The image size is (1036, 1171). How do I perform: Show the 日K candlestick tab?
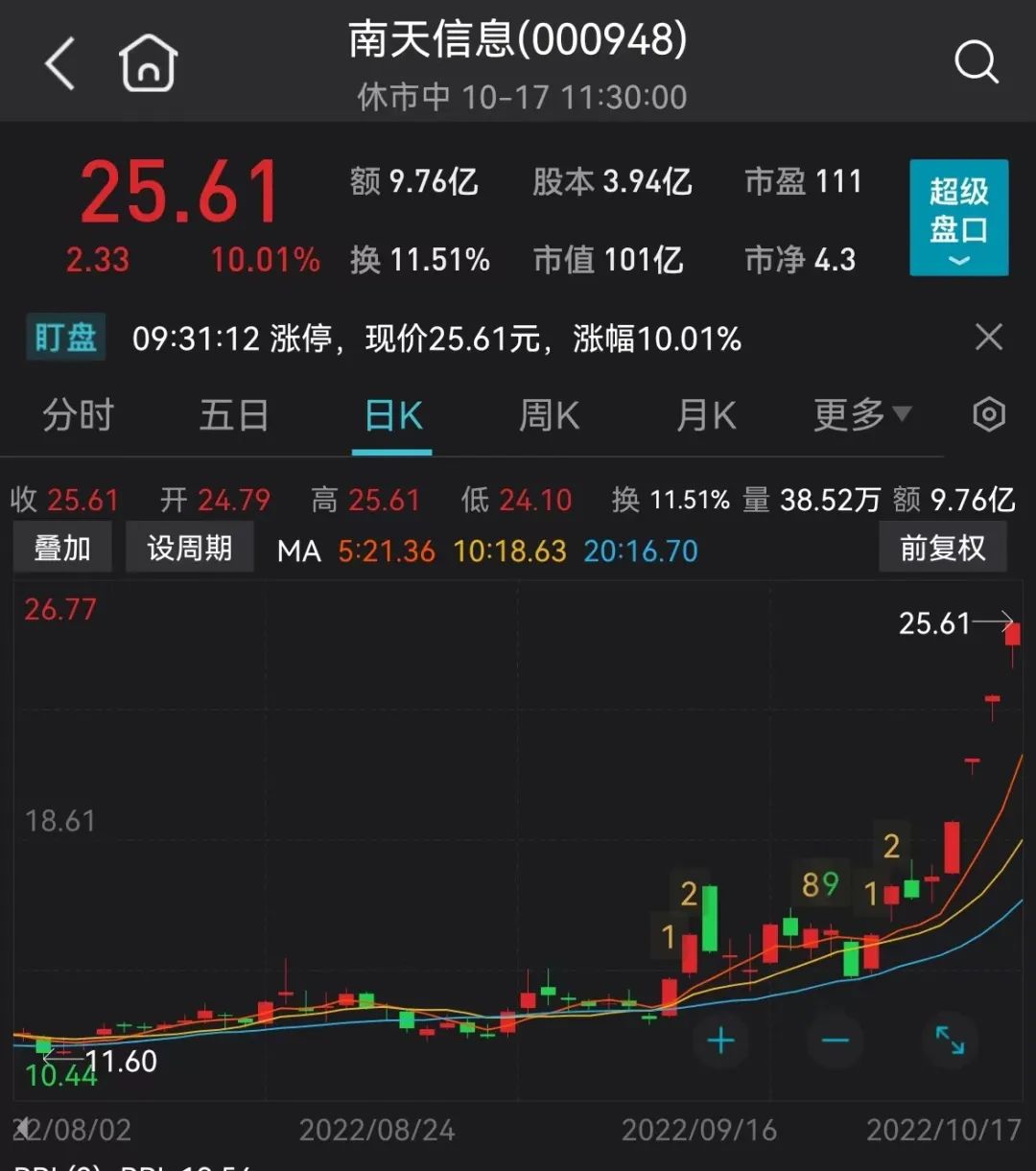coord(392,416)
